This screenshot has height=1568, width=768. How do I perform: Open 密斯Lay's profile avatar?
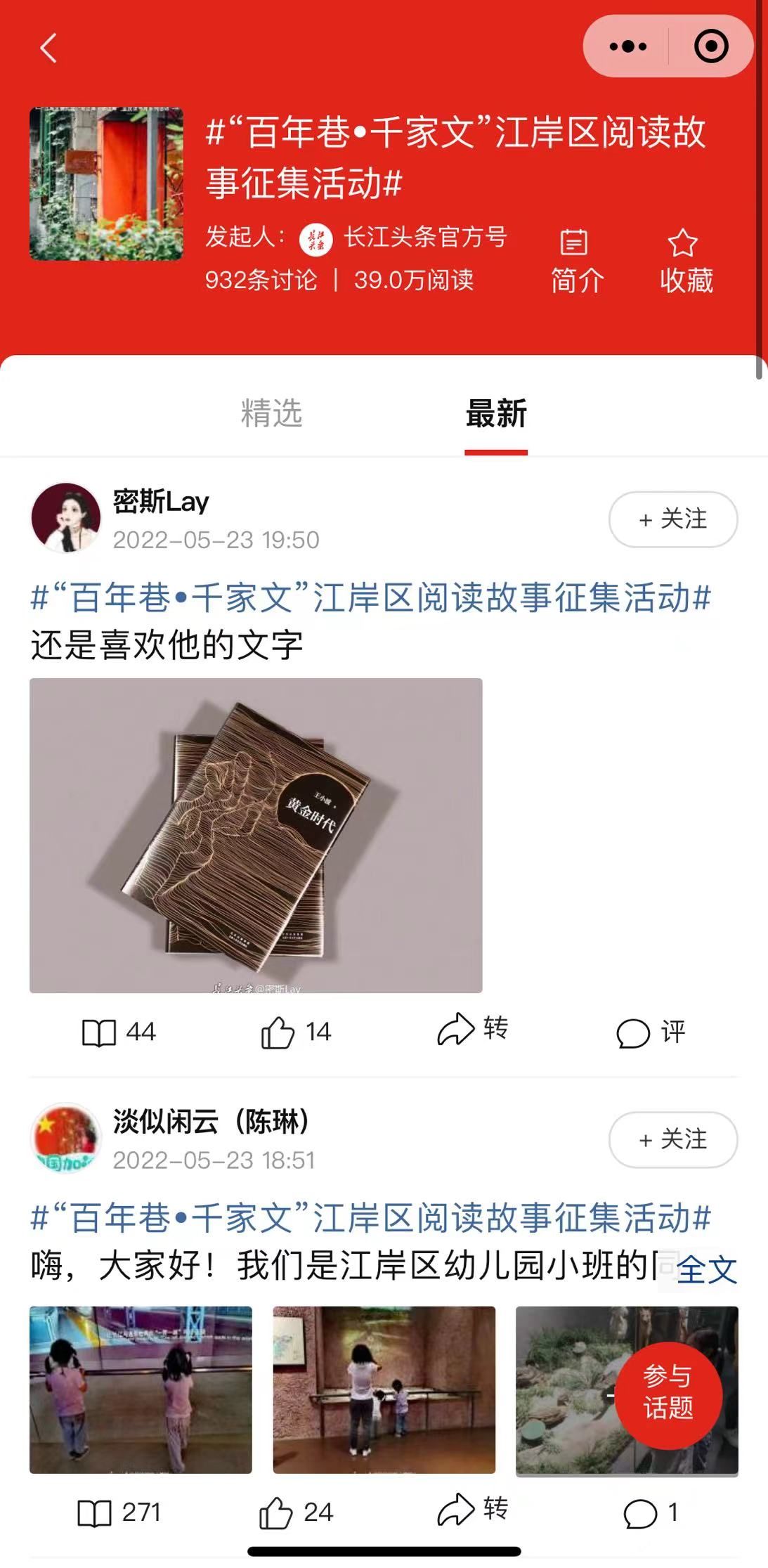coord(66,517)
